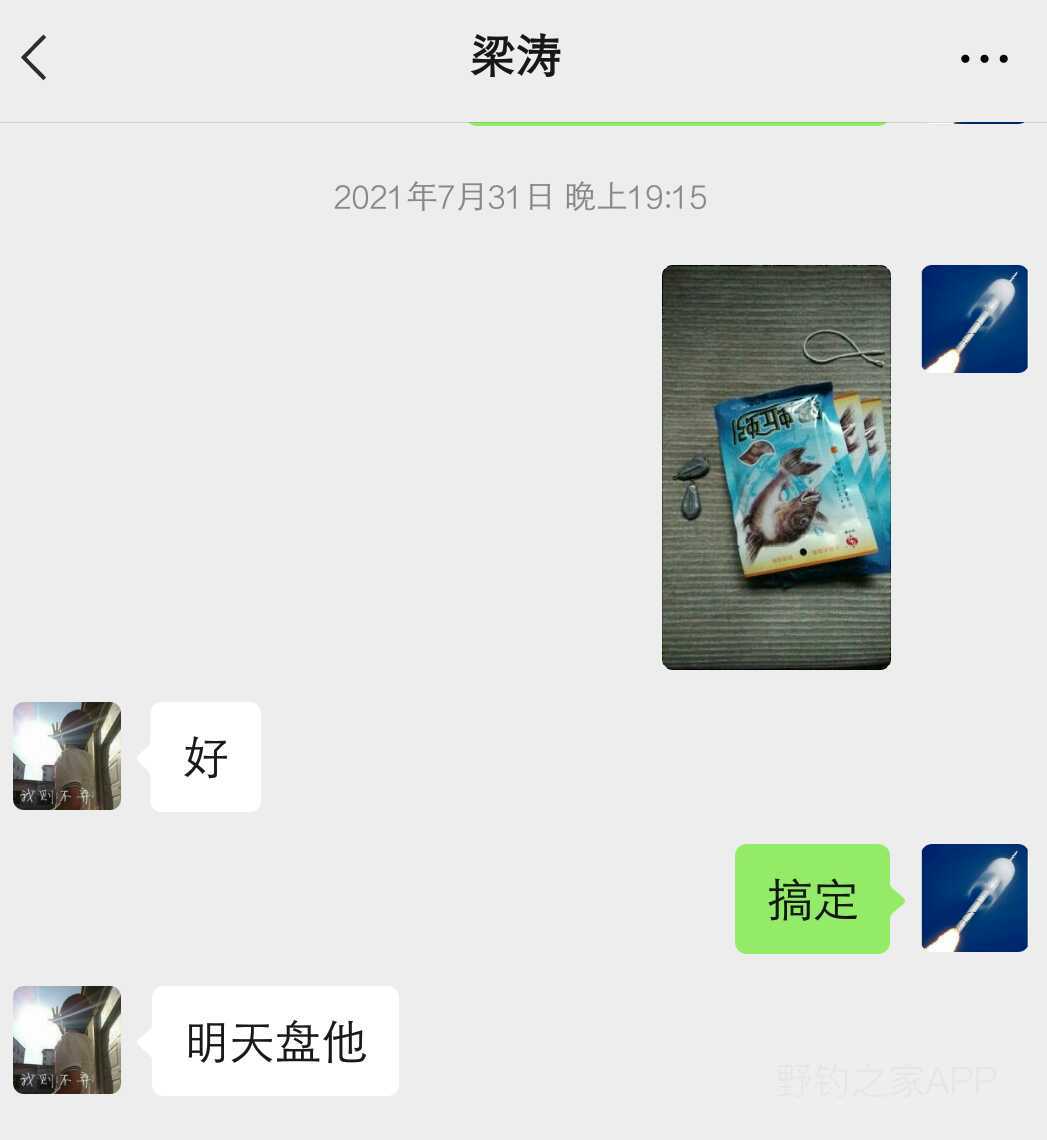View the sent fishing bait photo
Image resolution: width=1047 pixels, height=1140 pixels.
pyautogui.click(x=776, y=467)
